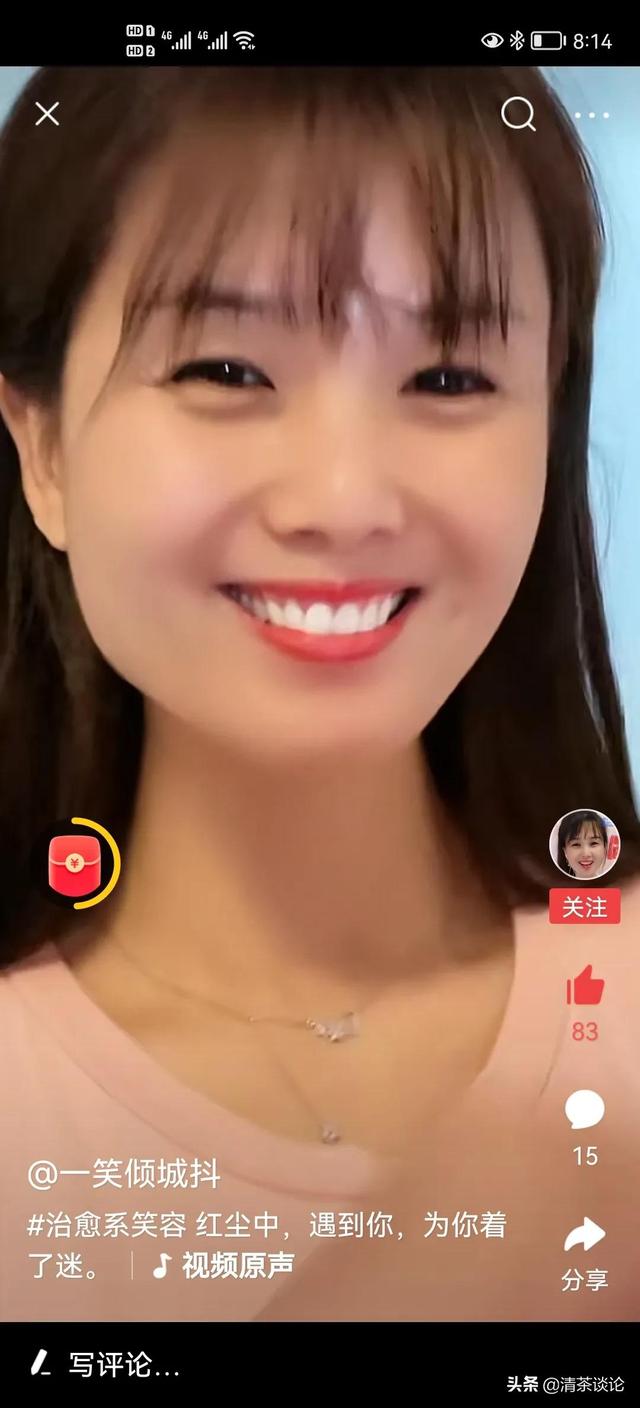
Task: Like the video with thumbs-up icon
Action: point(585,987)
